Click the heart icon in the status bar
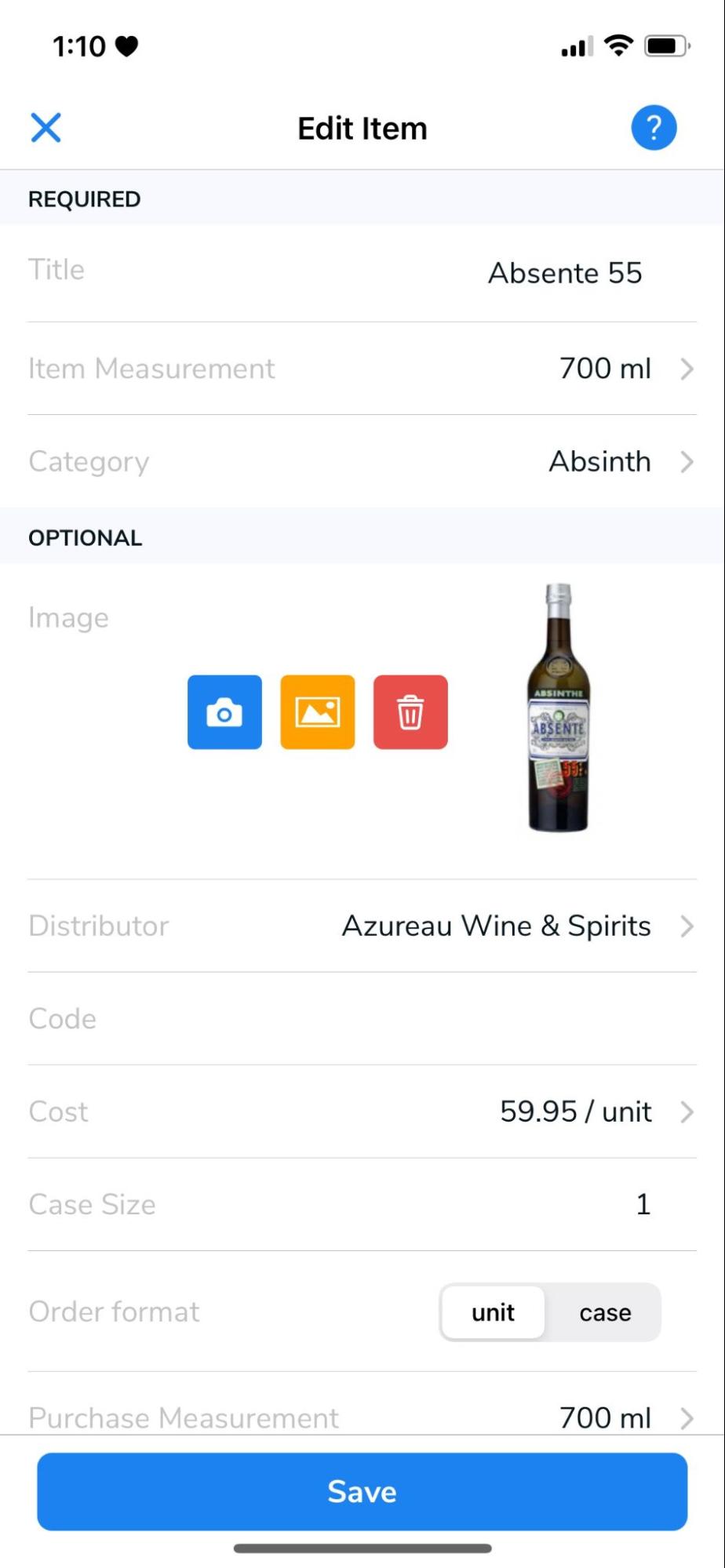This screenshot has width=725, height=1568. coord(126,45)
